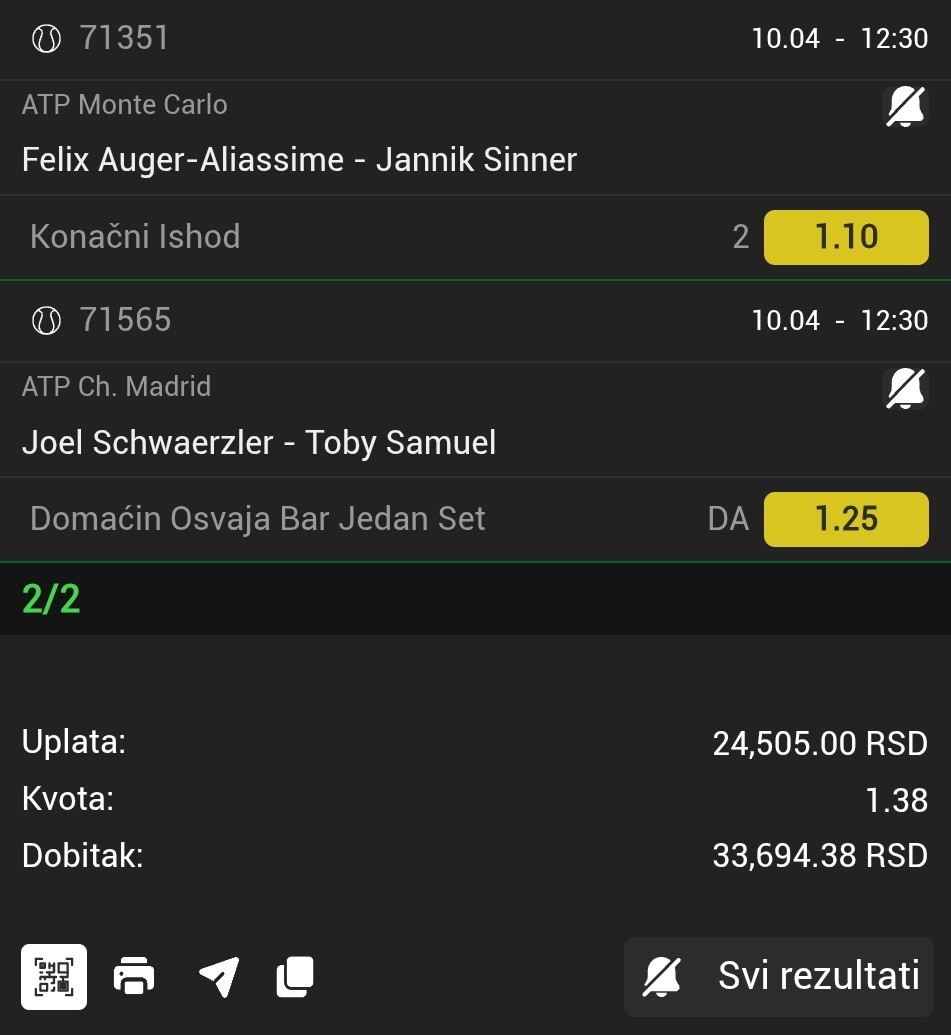Image resolution: width=951 pixels, height=1035 pixels.
Task: Toggle the notification bell for Schwaerzler vs Samuel
Action: click(905, 388)
